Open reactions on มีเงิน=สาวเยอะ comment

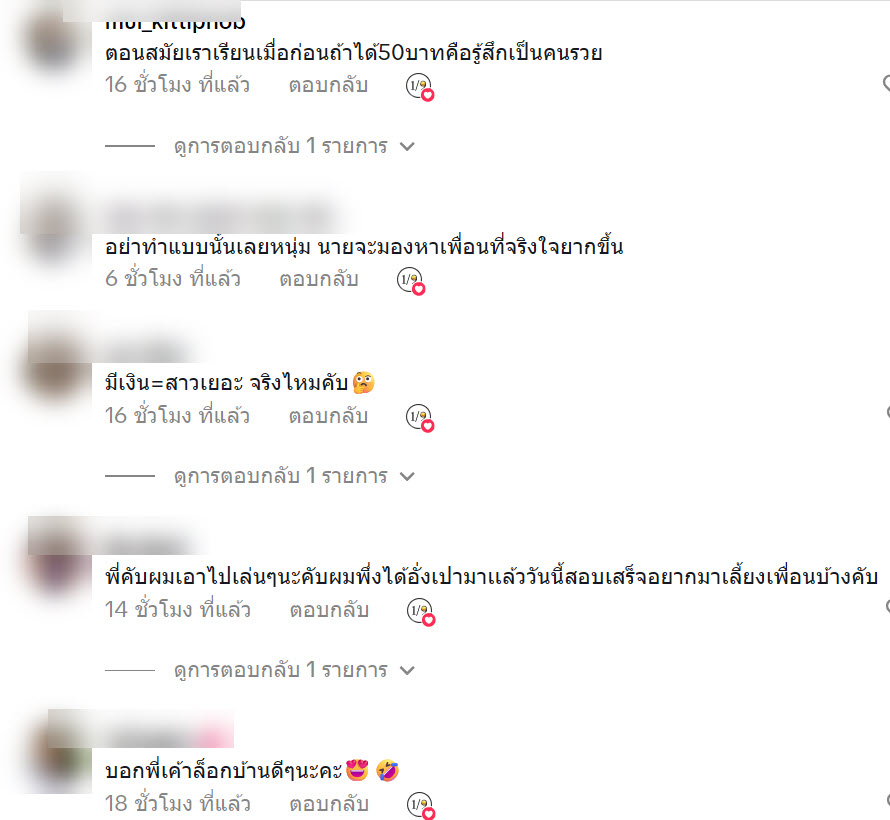coord(419,417)
